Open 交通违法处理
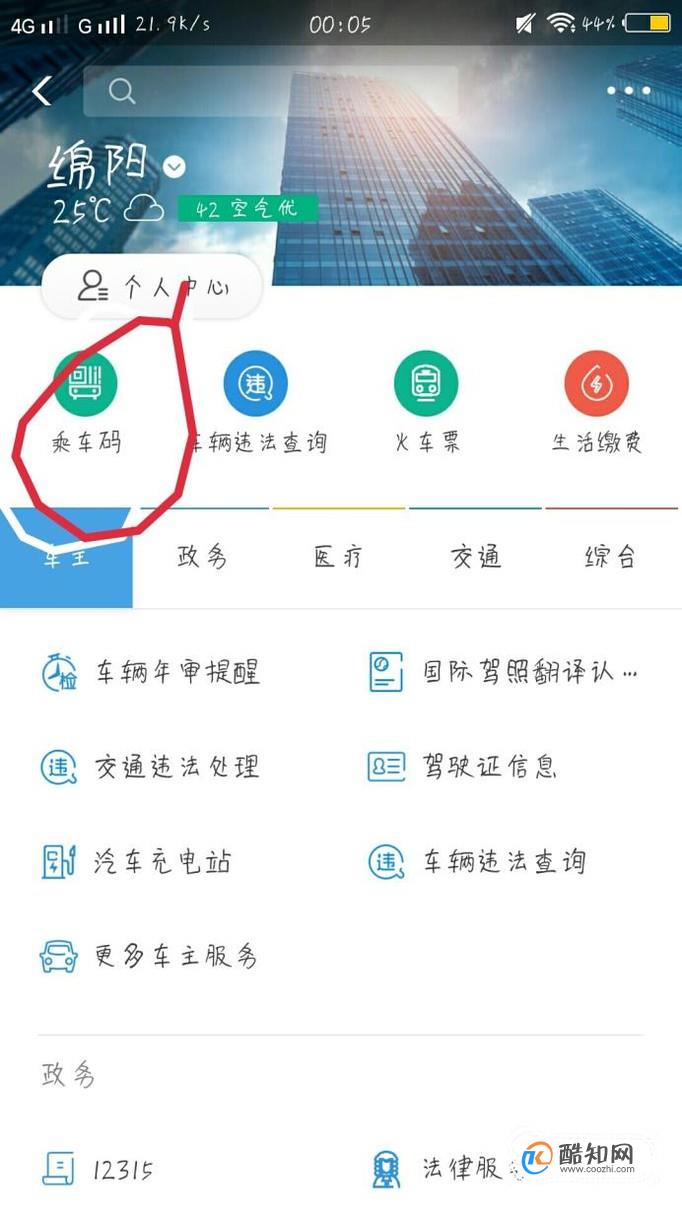Screen dimensions: 682x1212 click(x=150, y=767)
